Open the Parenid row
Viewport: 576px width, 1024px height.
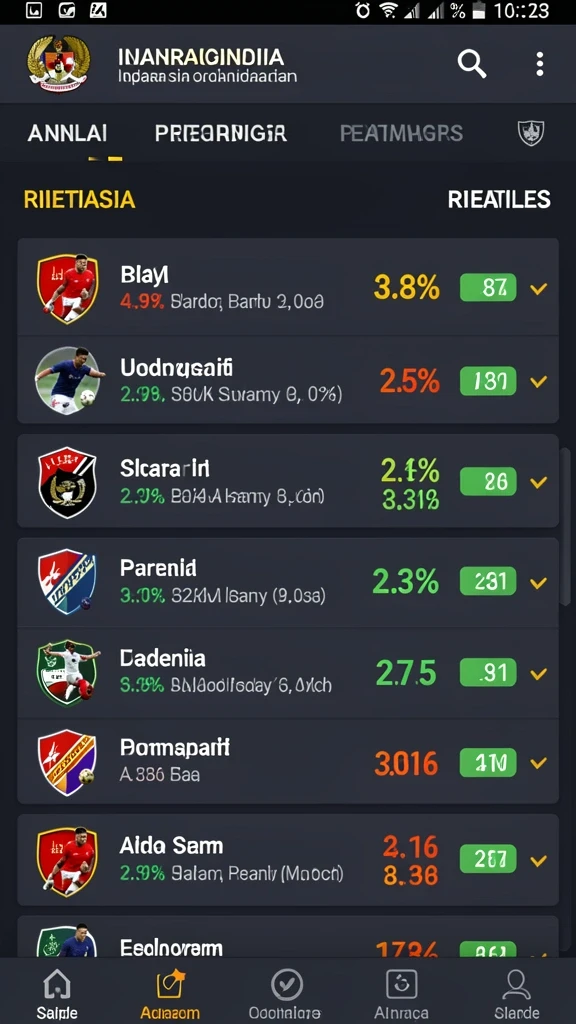(288, 582)
